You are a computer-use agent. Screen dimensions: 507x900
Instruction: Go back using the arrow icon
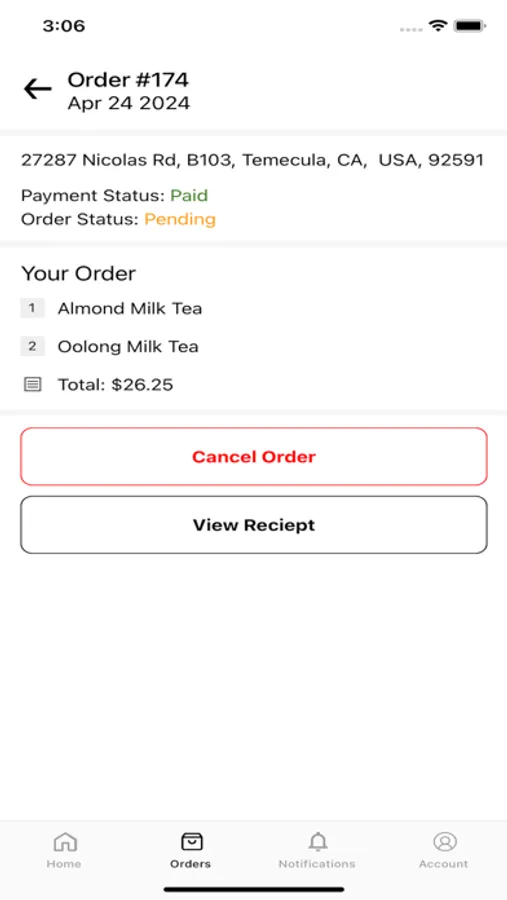38,90
